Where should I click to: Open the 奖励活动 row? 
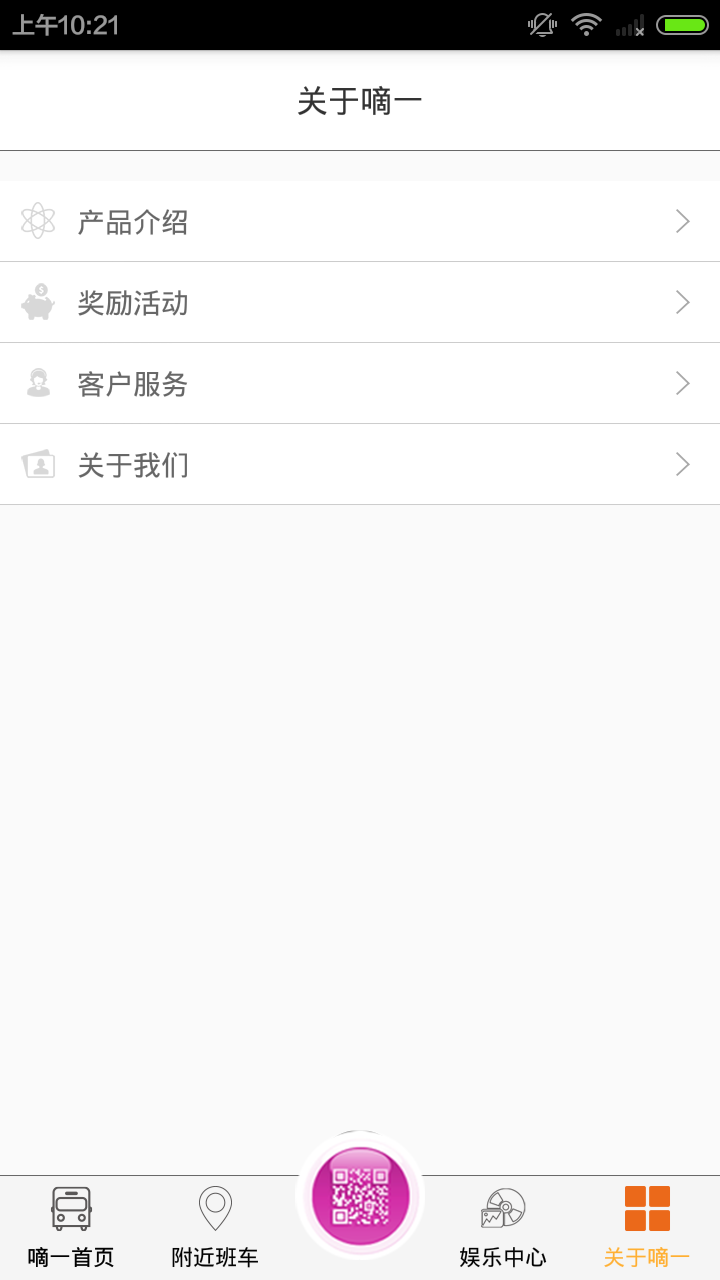tap(360, 303)
